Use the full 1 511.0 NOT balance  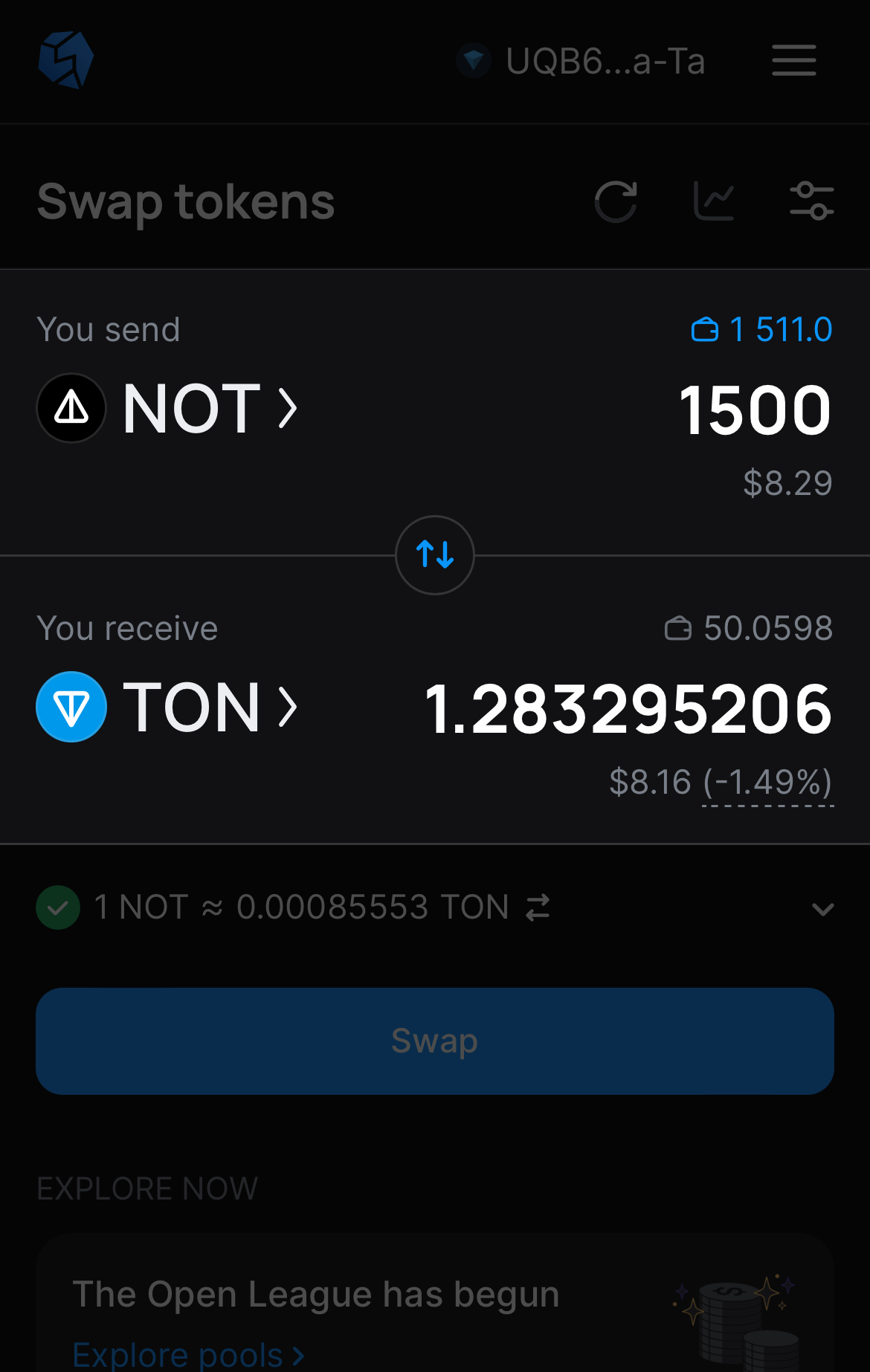(762, 329)
